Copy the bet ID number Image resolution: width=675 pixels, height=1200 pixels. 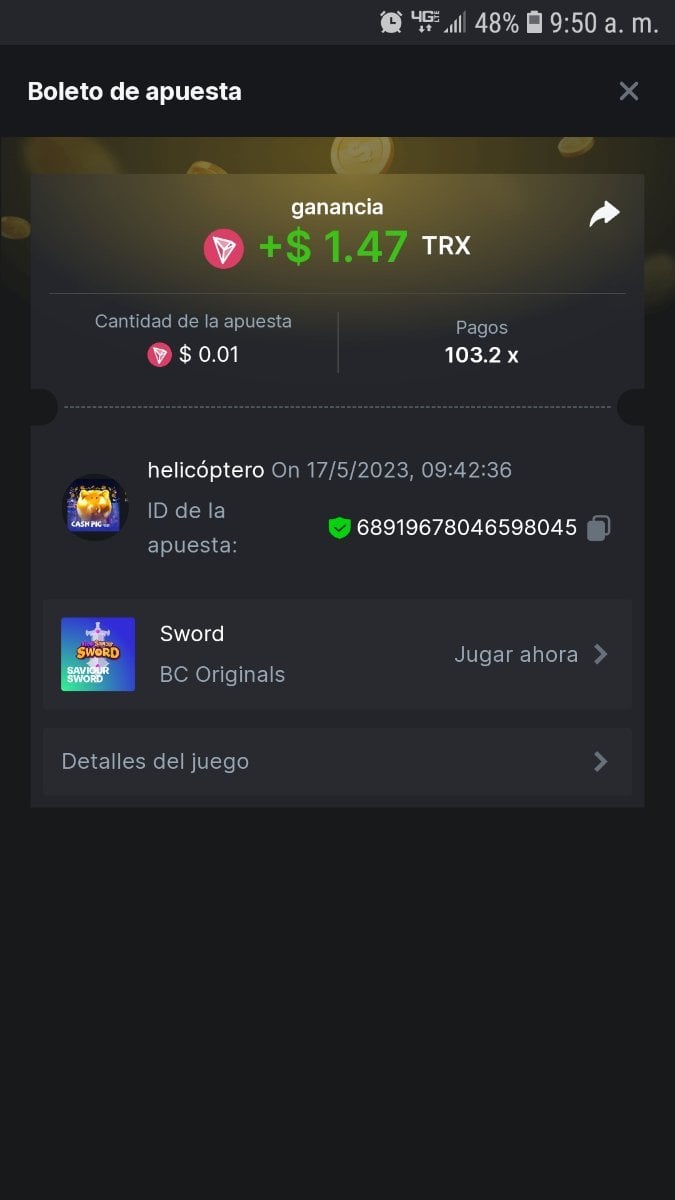point(598,528)
